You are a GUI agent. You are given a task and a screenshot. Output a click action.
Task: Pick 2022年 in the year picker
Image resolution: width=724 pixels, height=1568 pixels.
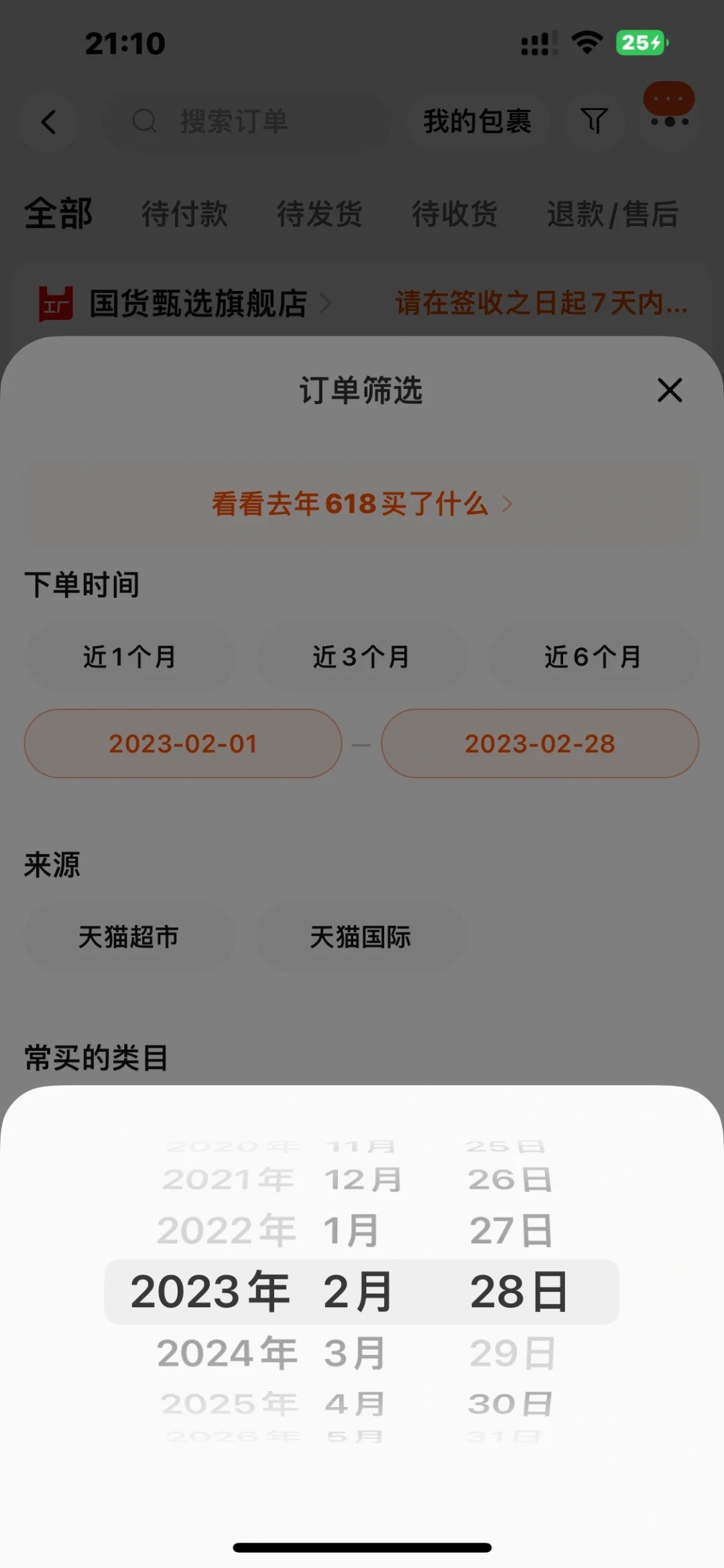click(227, 1230)
